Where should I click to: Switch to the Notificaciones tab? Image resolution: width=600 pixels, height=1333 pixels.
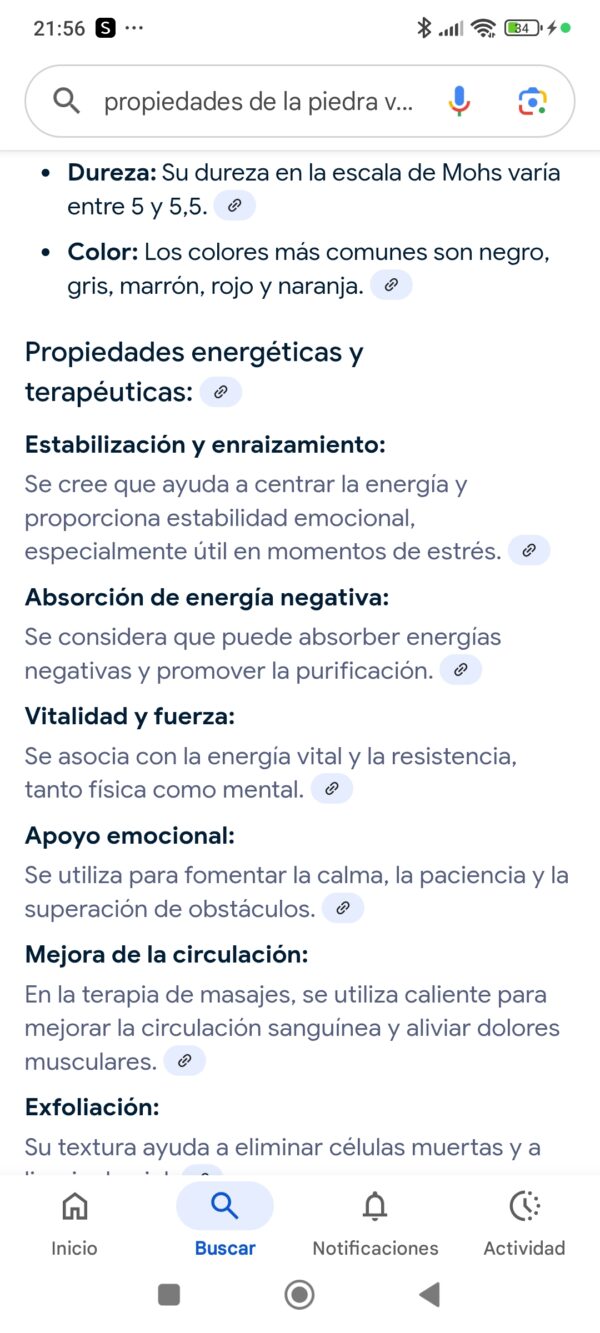pos(375,1221)
